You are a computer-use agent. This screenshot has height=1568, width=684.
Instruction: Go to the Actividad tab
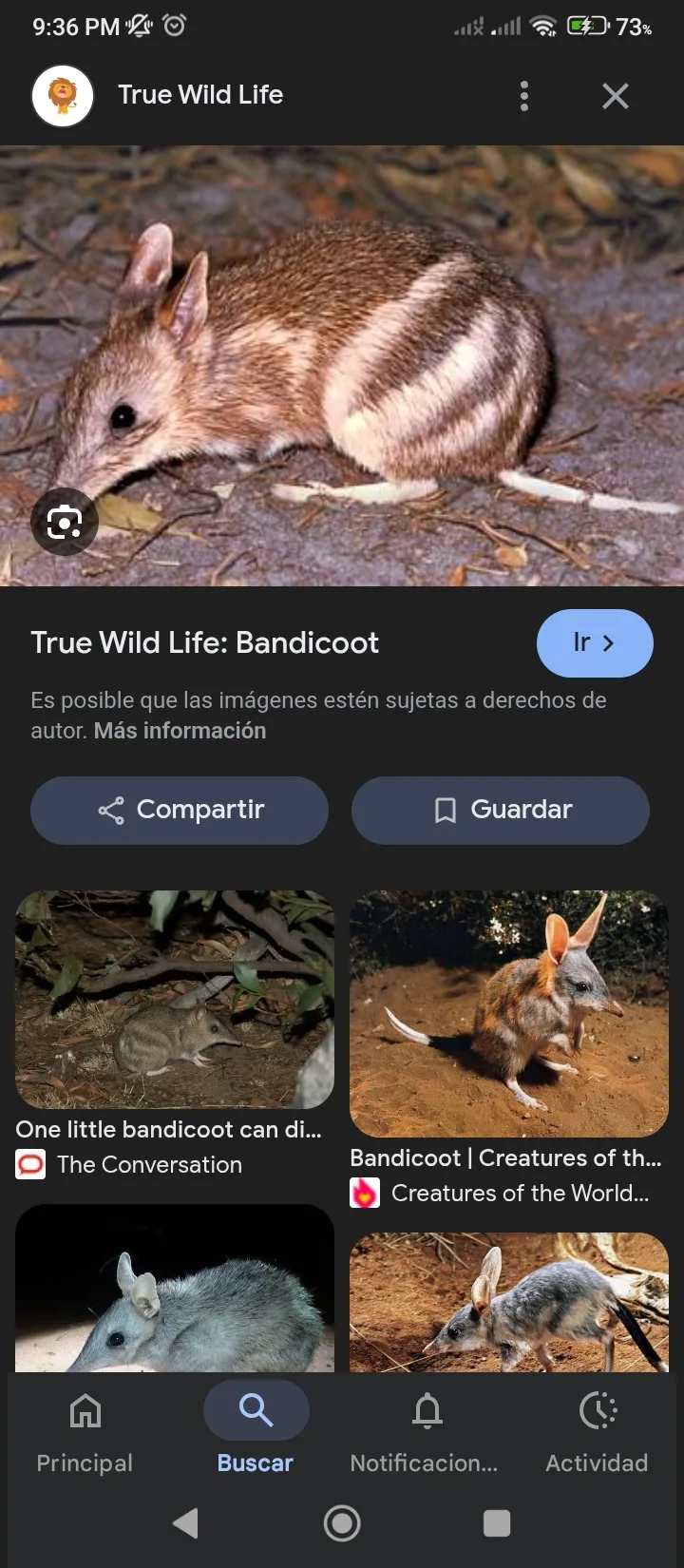(598, 1428)
